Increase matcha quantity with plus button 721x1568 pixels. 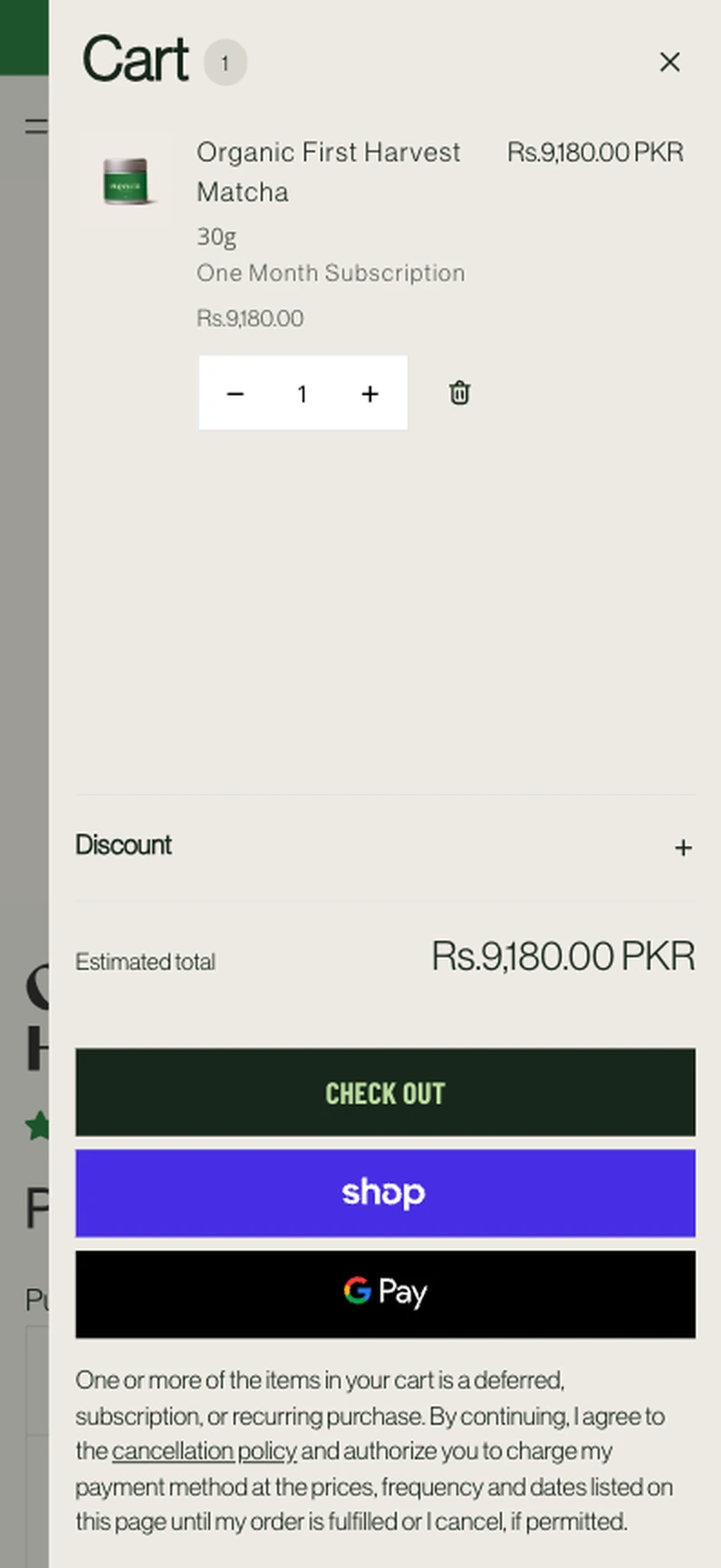click(x=370, y=393)
